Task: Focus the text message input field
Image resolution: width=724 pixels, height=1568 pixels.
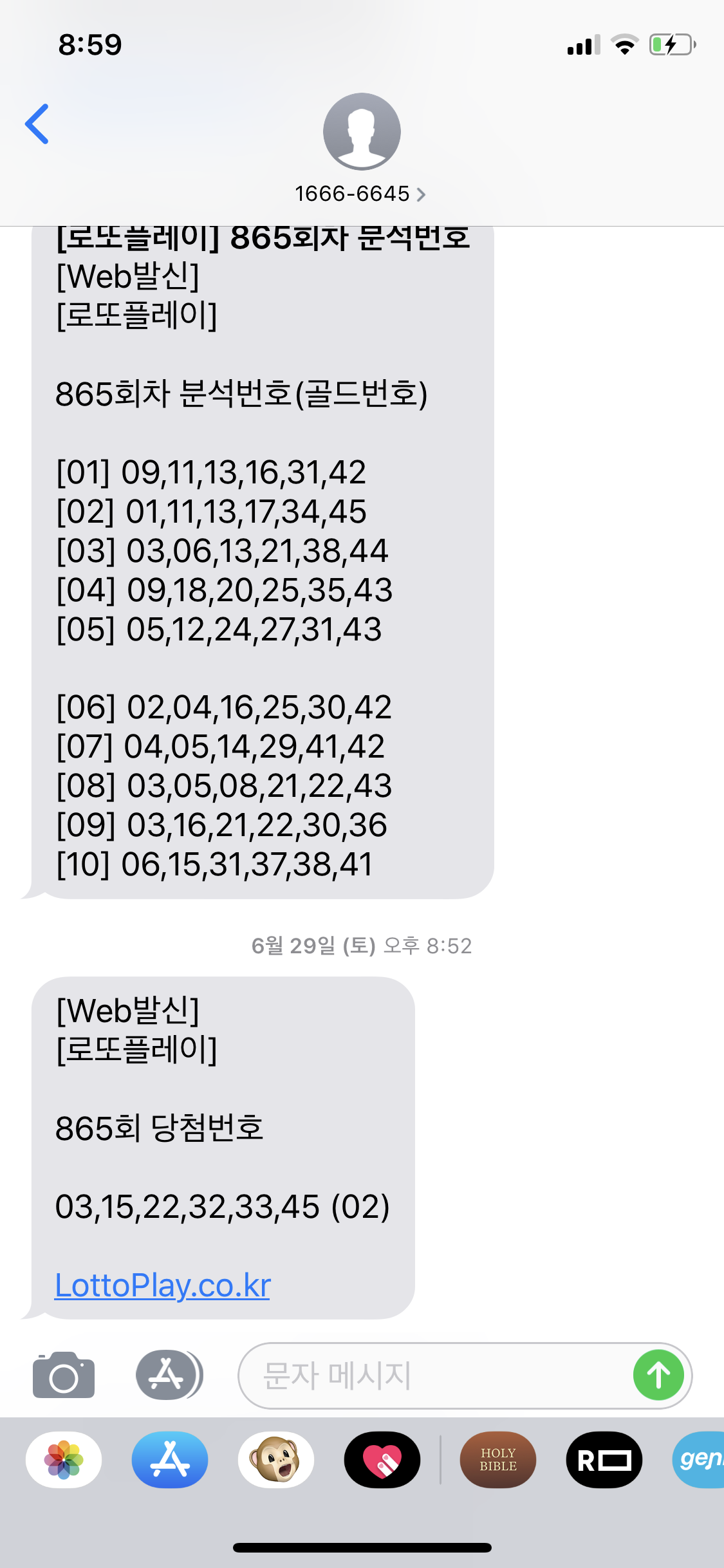Action: coord(431,1375)
